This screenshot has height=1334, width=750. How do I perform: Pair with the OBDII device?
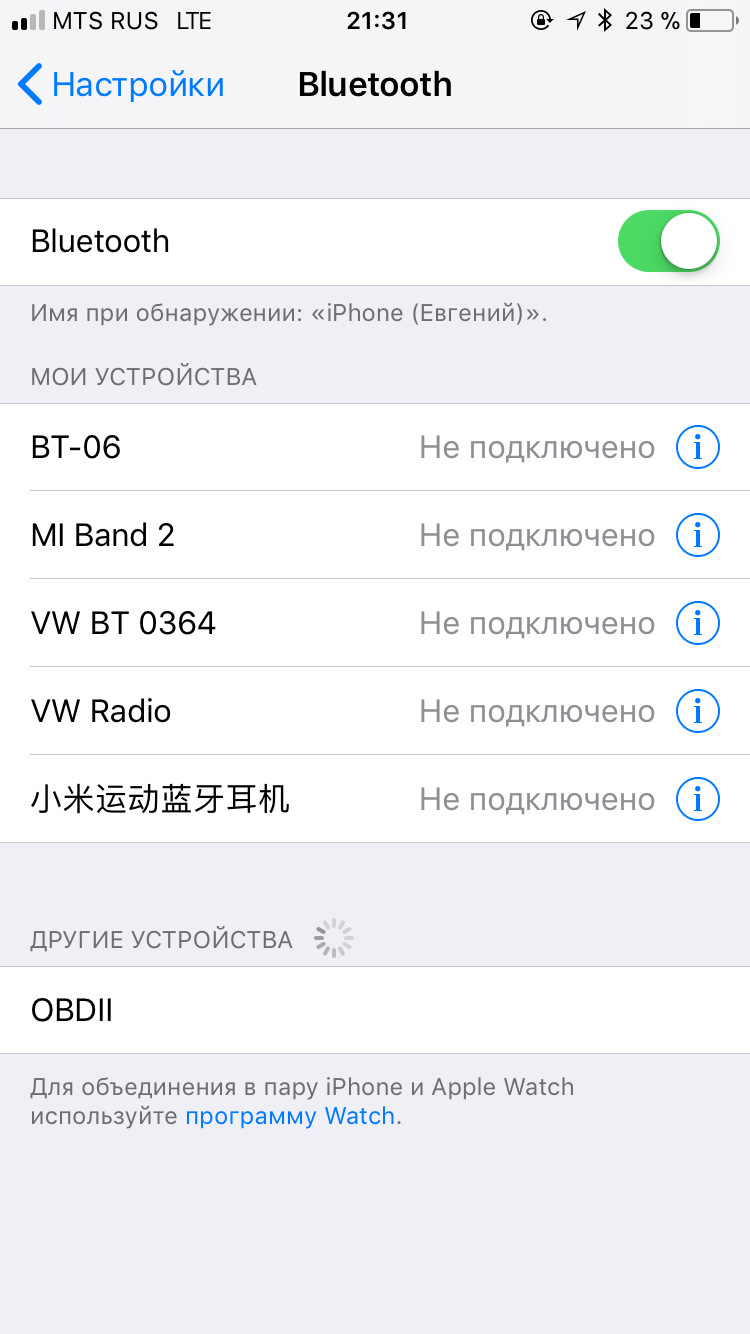374,1010
